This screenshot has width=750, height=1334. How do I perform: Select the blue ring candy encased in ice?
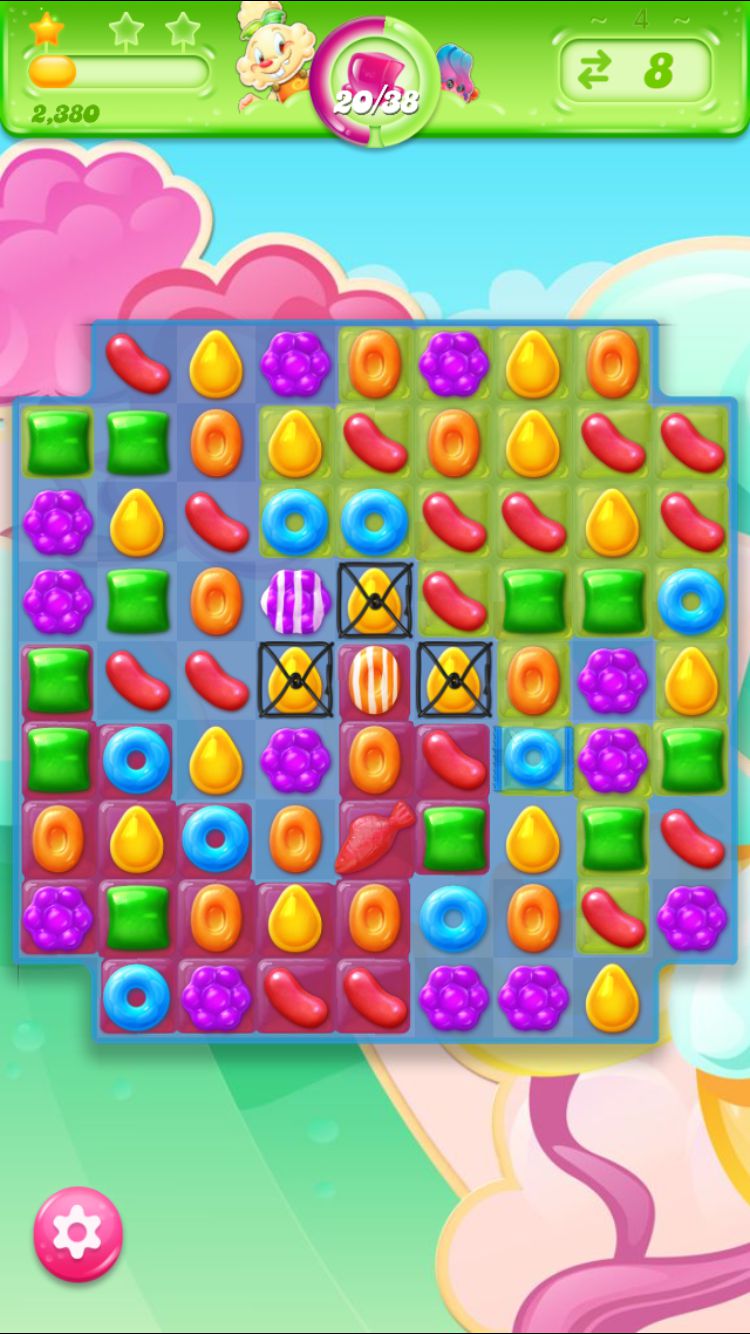pos(533,758)
